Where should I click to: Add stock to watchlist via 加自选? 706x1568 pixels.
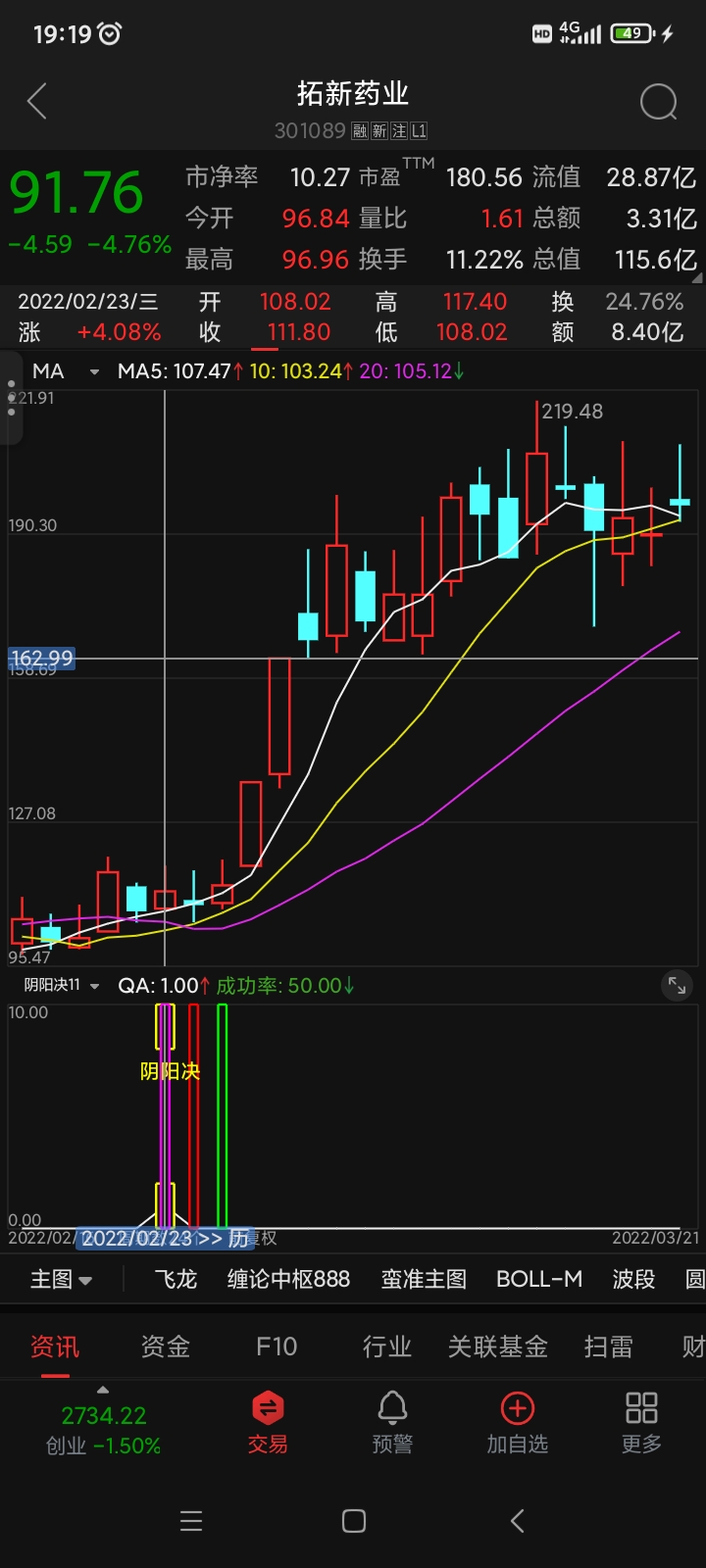tap(517, 1421)
